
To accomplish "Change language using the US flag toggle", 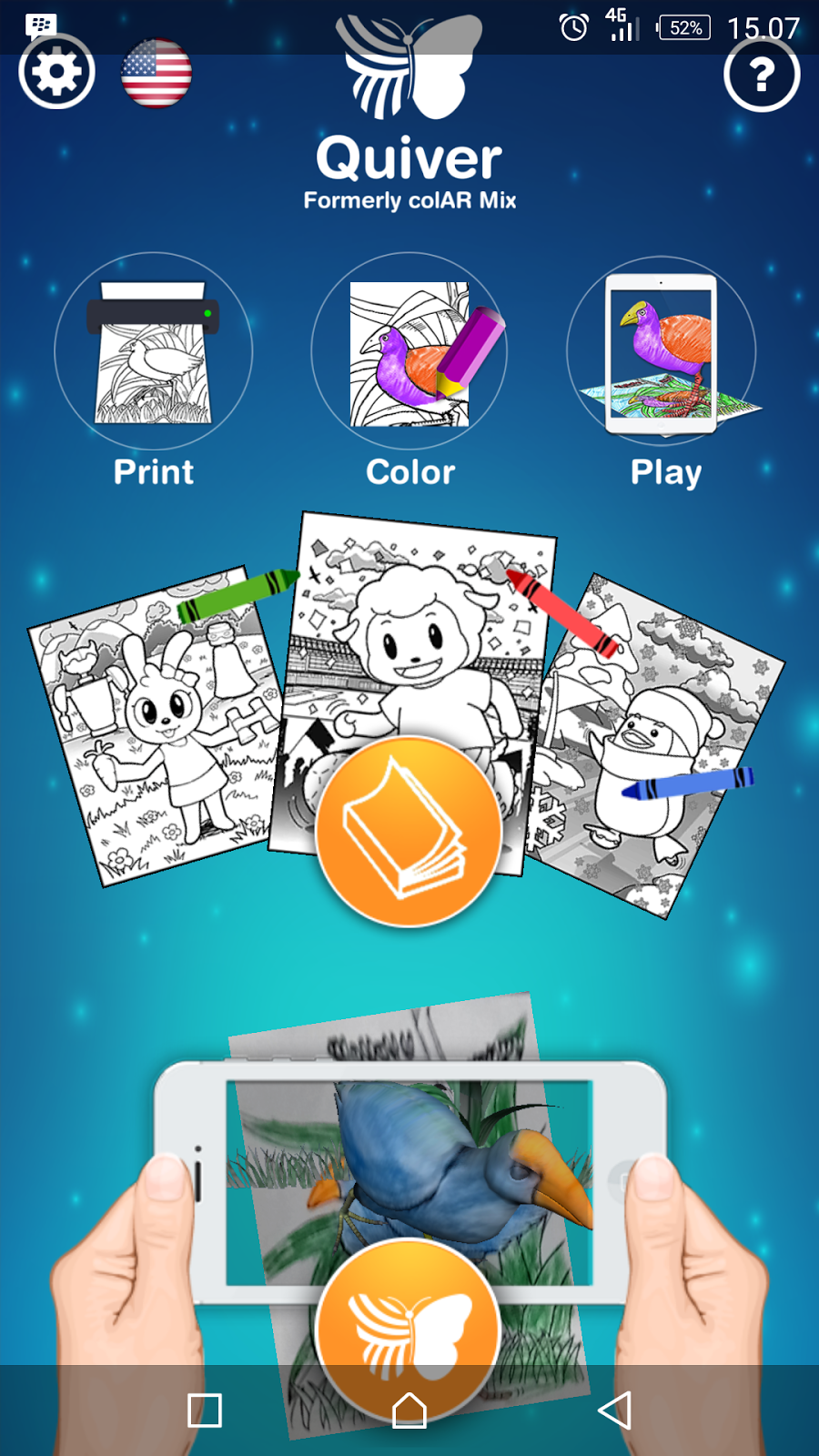I will pos(156,74).
